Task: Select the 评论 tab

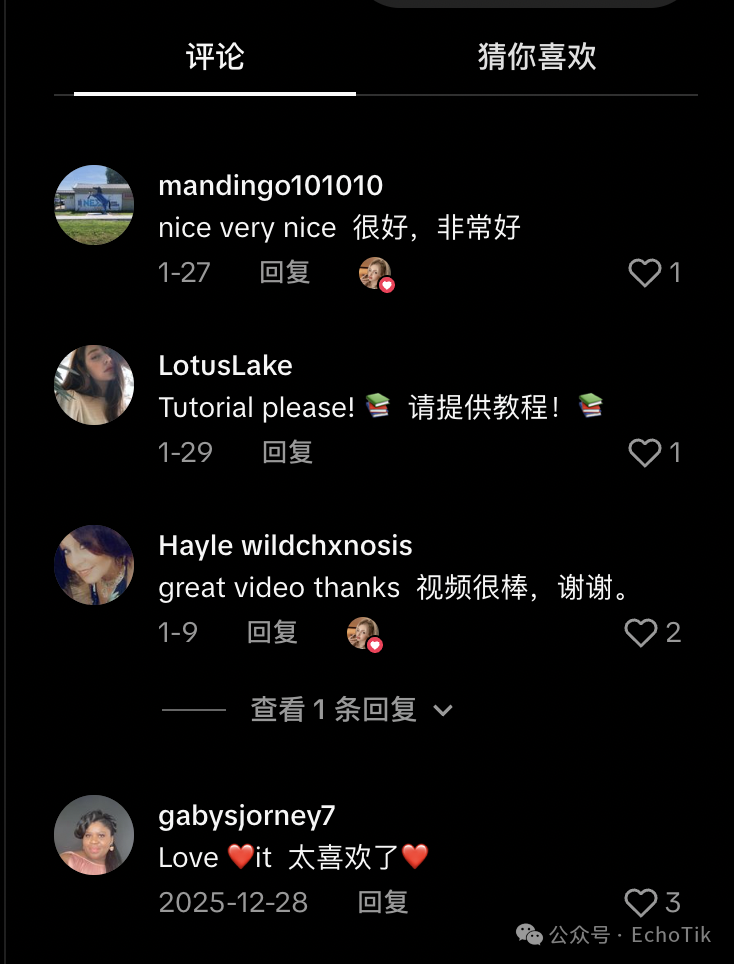Action: pos(214,58)
